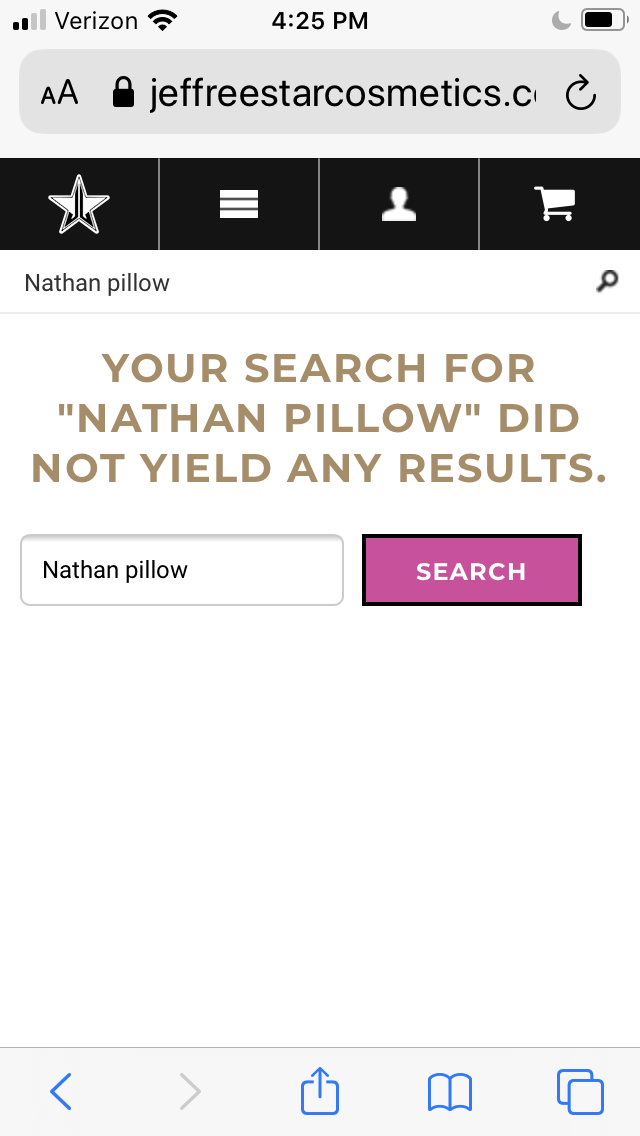This screenshot has width=640, height=1136.
Task: Edit the search box beside Search button
Action: click(x=182, y=570)
